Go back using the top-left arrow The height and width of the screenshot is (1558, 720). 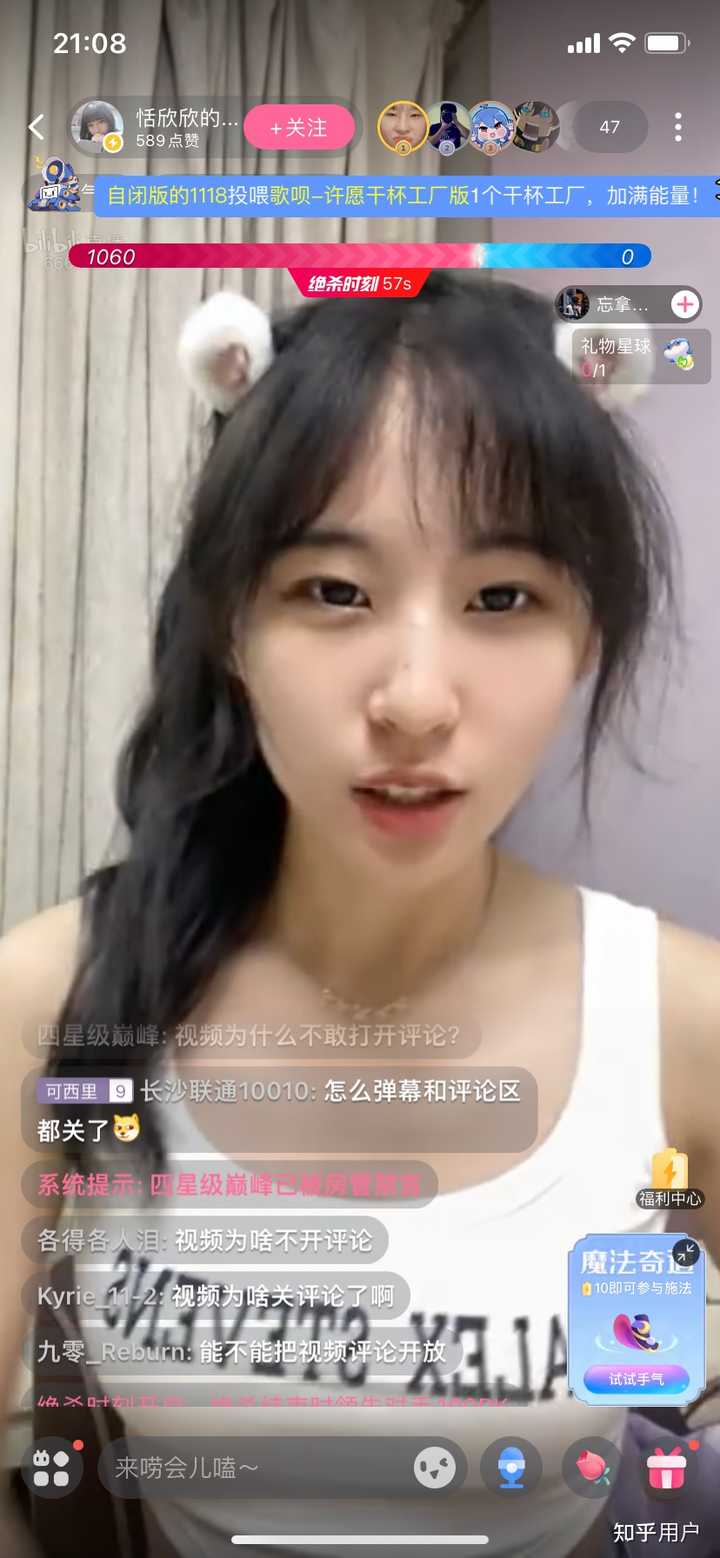pyautogui.click(x=37, y=127)
